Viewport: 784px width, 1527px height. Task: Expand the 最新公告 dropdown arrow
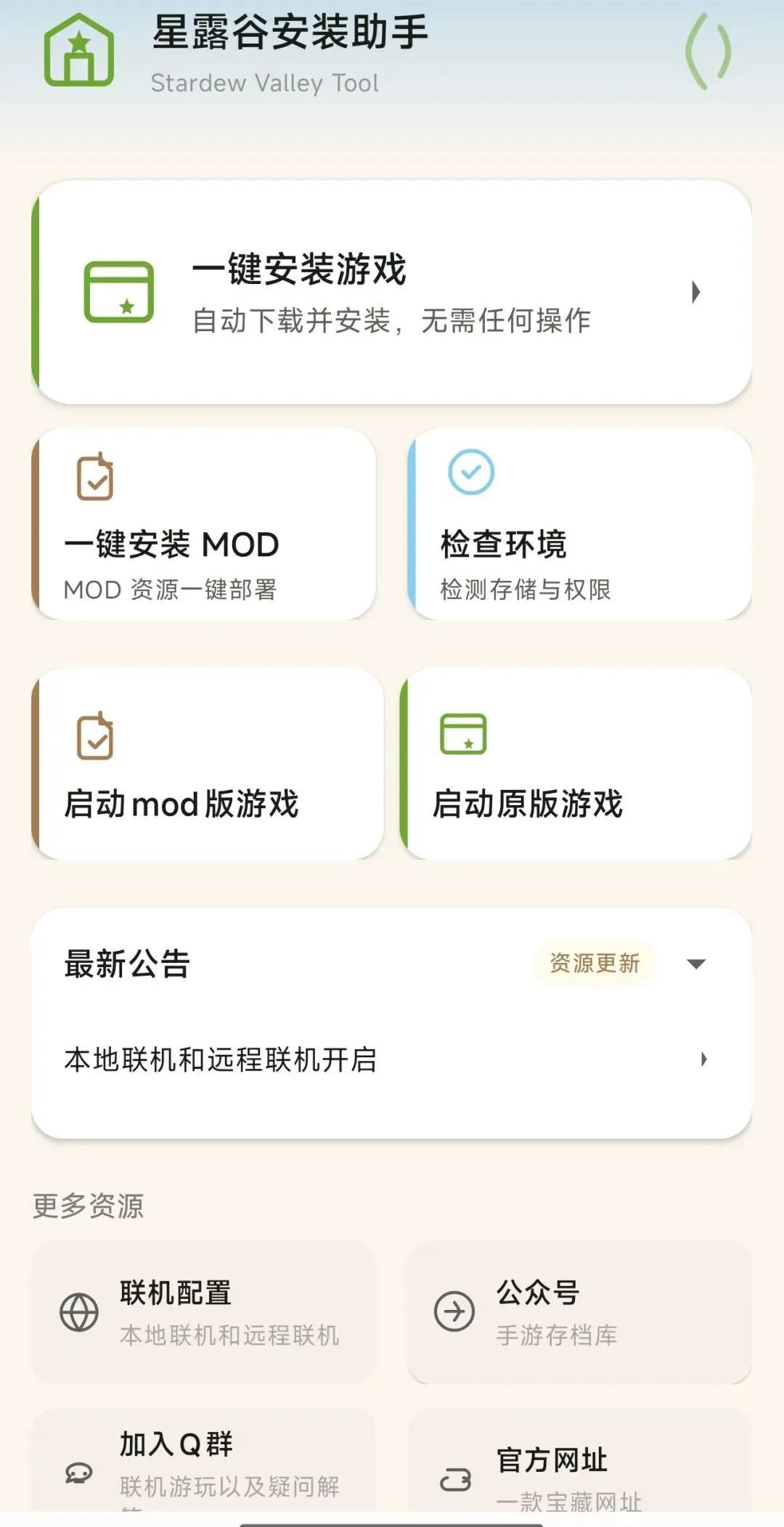coord(696,964)
